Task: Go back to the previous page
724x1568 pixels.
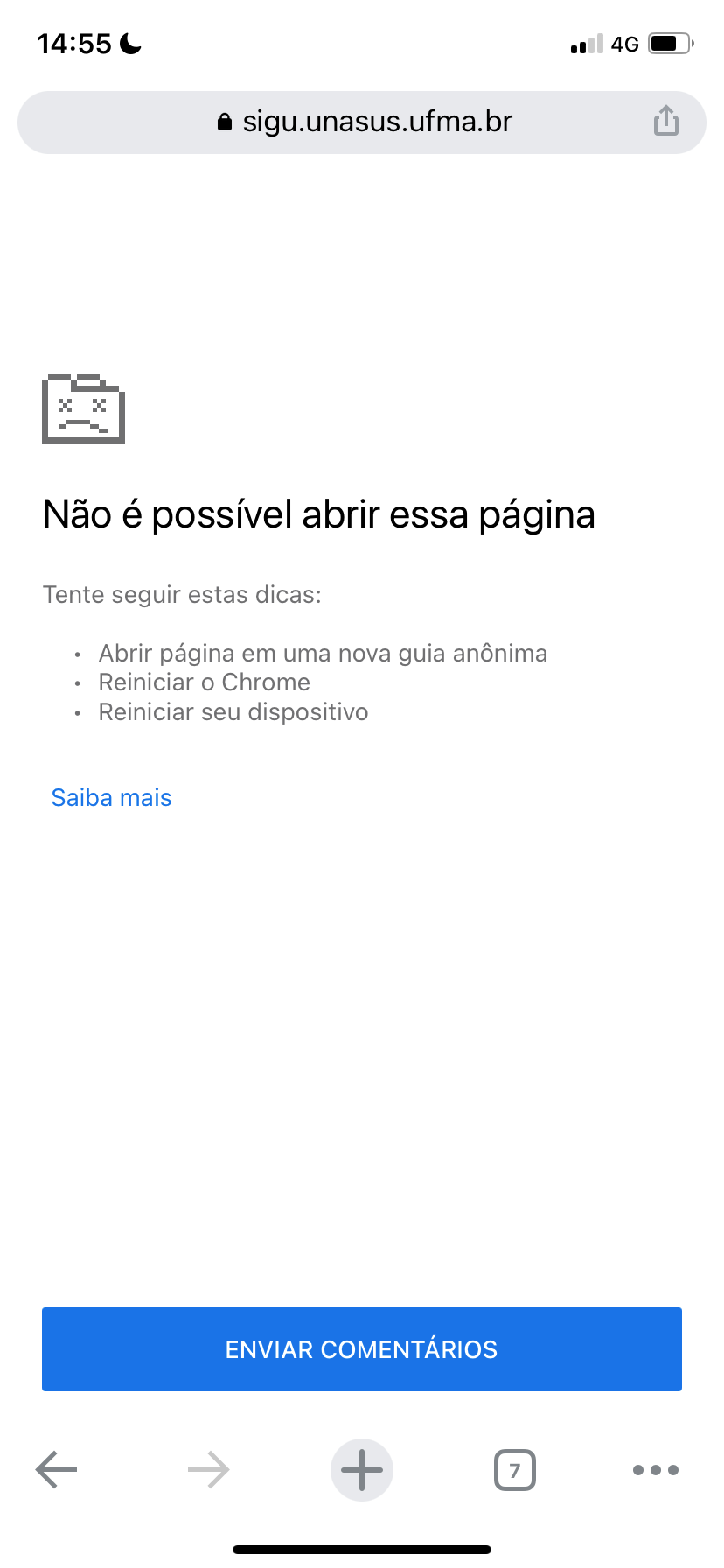Action: (57, 1469)
